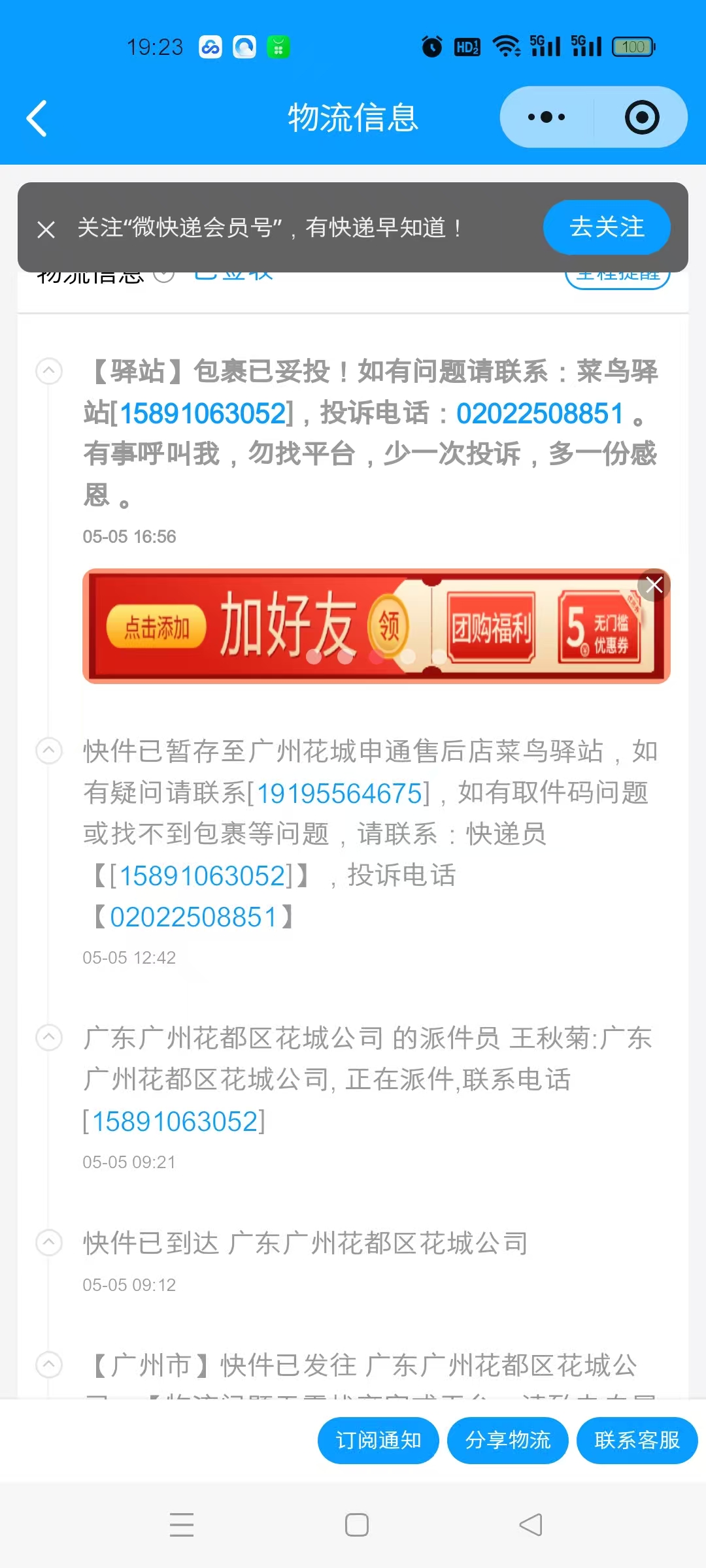Close the 加好友 red banner ad
Image resolution: width=706 pixels, height=1568 pixels.
(654, 585)
